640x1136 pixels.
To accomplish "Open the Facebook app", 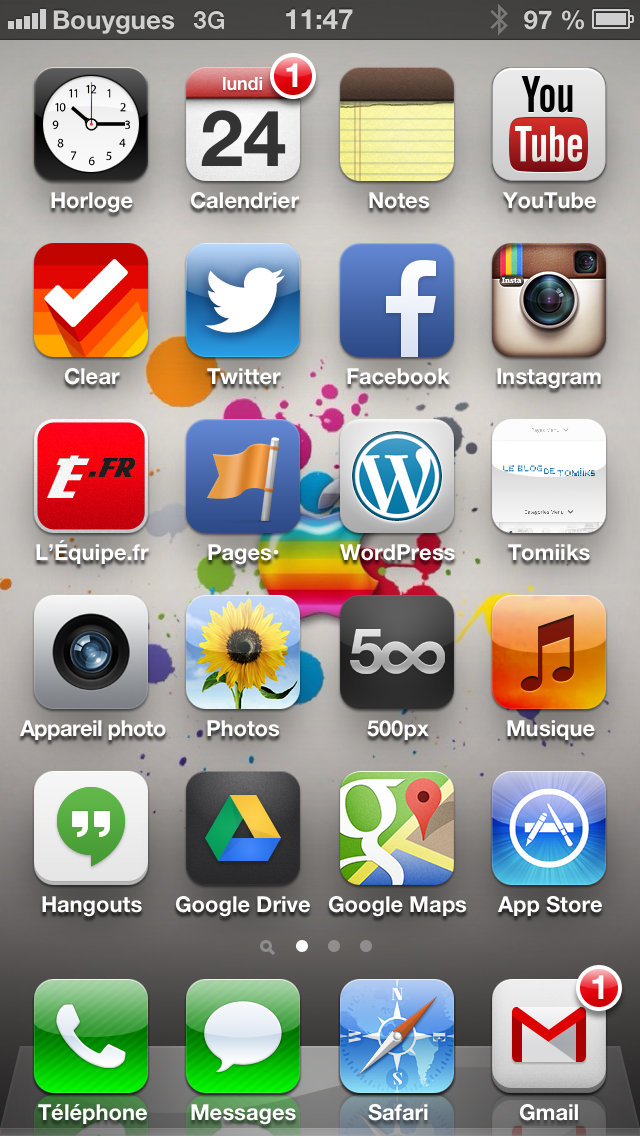I will point(397,300).
